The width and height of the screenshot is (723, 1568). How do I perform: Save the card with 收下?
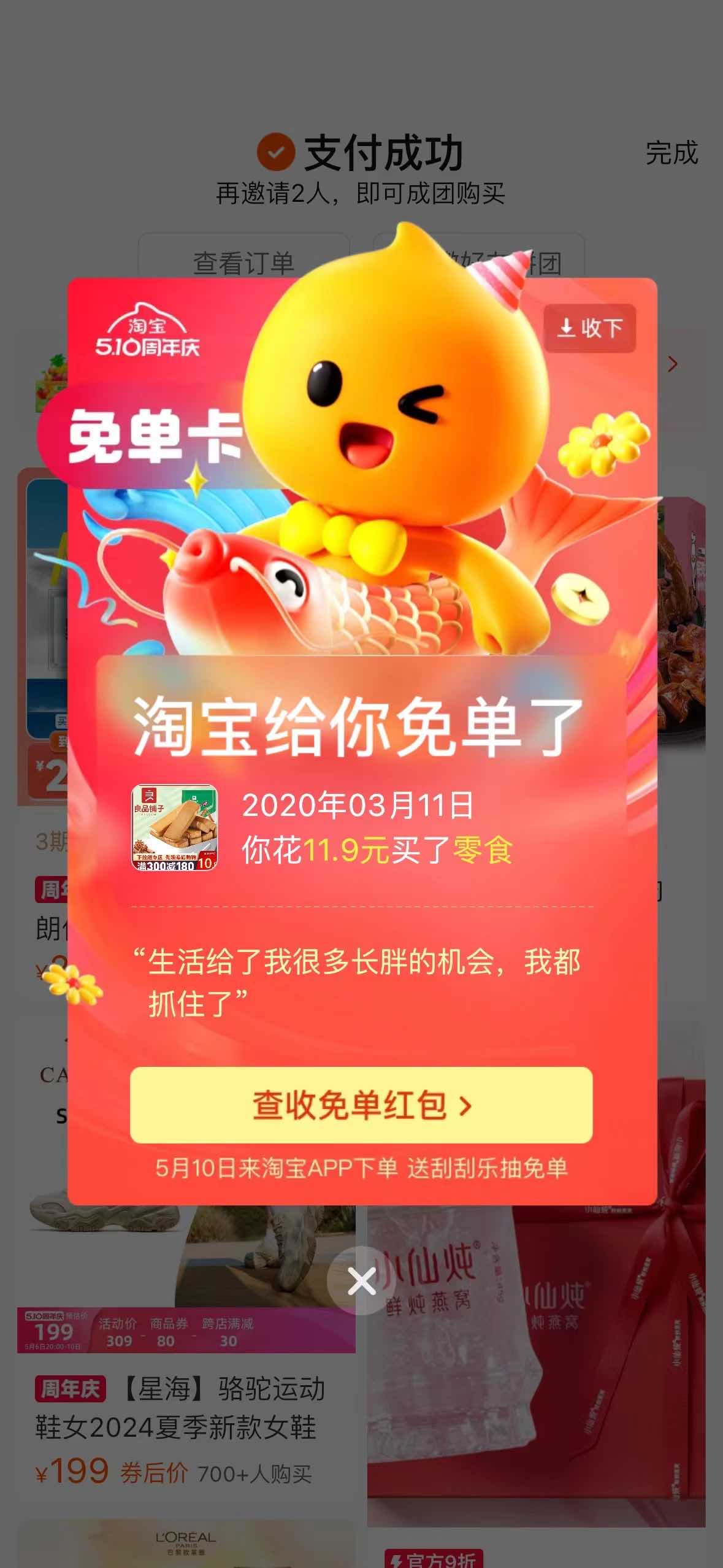[x=589, y=328]
